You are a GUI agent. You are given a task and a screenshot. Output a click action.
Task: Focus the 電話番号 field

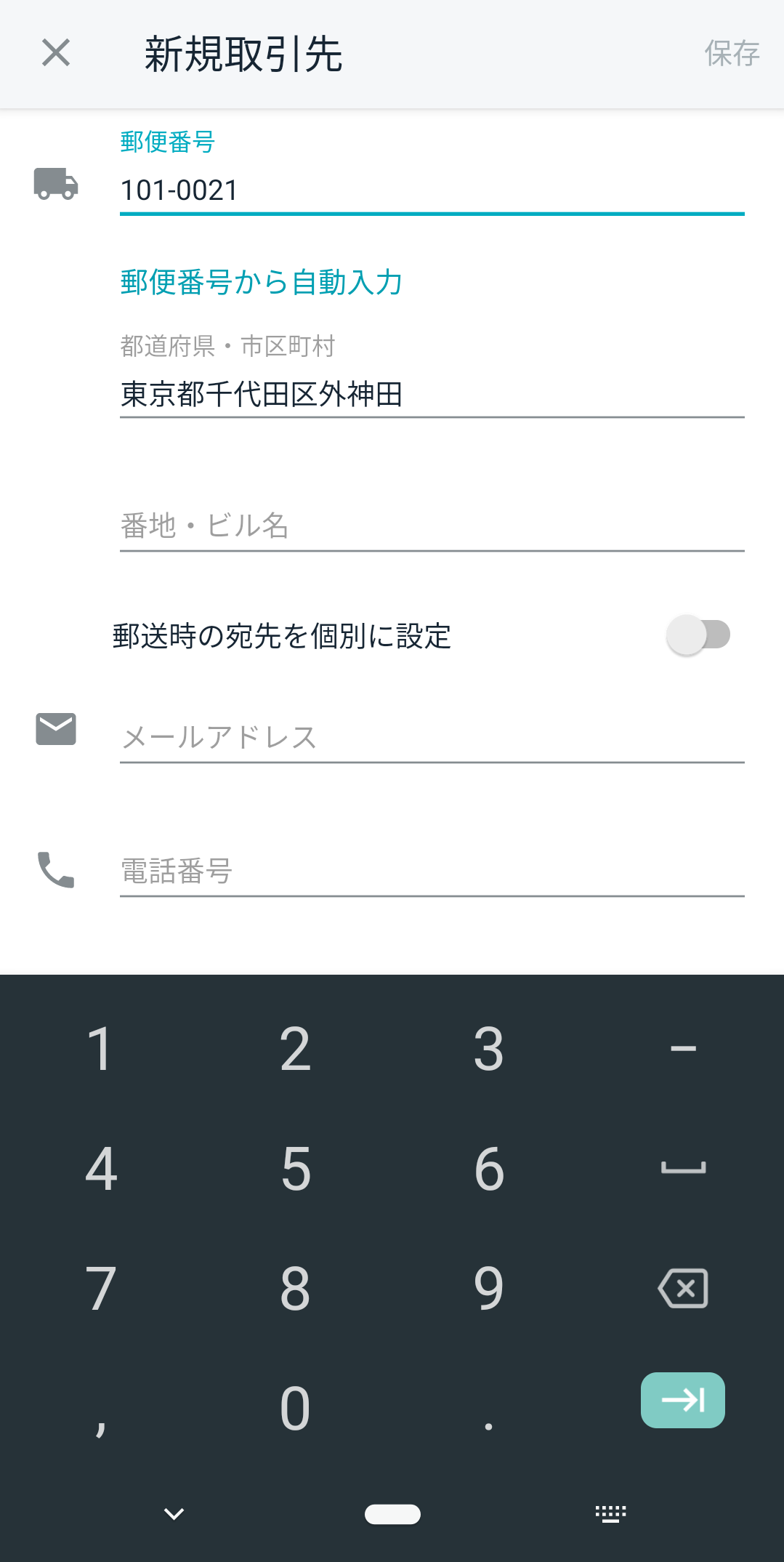tap(432, 871)
